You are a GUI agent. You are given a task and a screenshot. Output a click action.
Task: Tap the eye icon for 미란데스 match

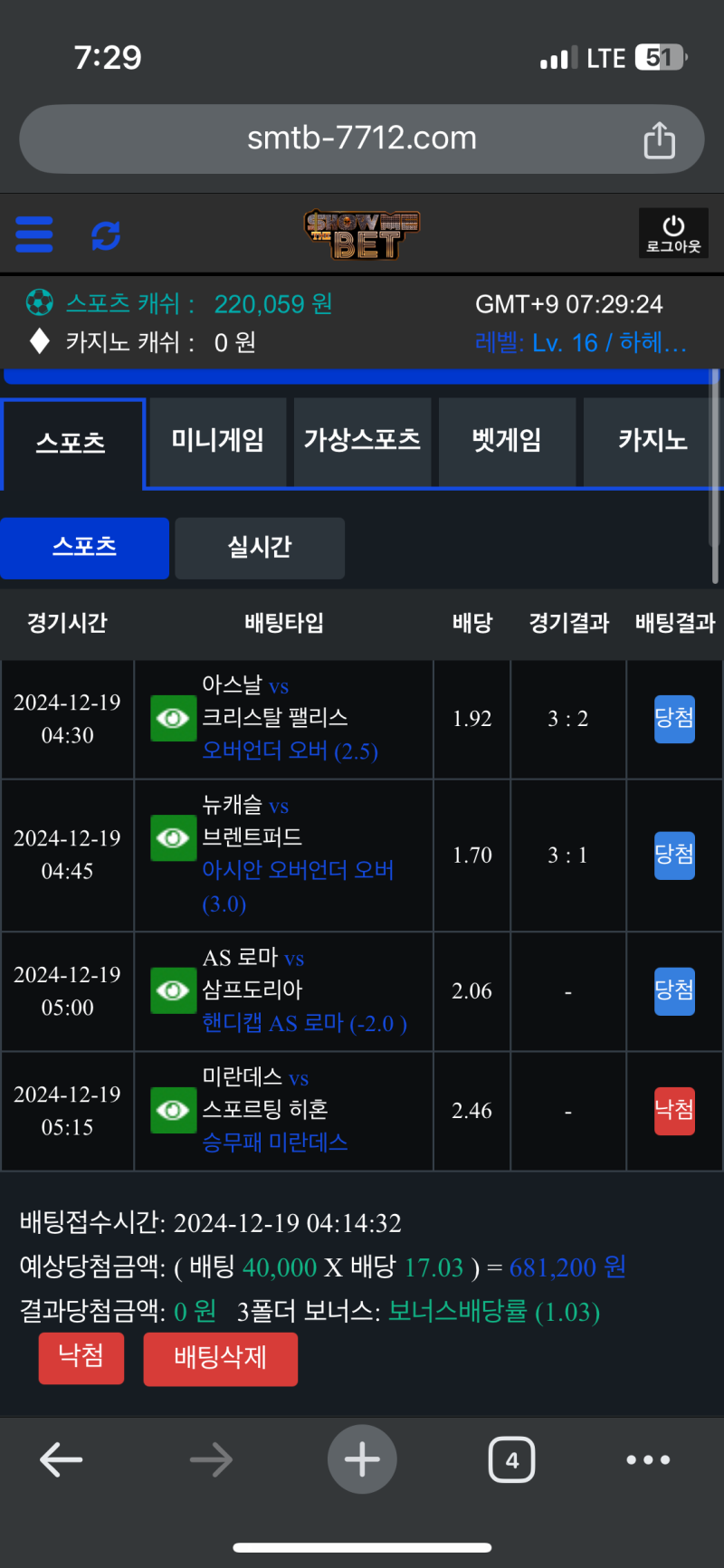coord(173,1111)
